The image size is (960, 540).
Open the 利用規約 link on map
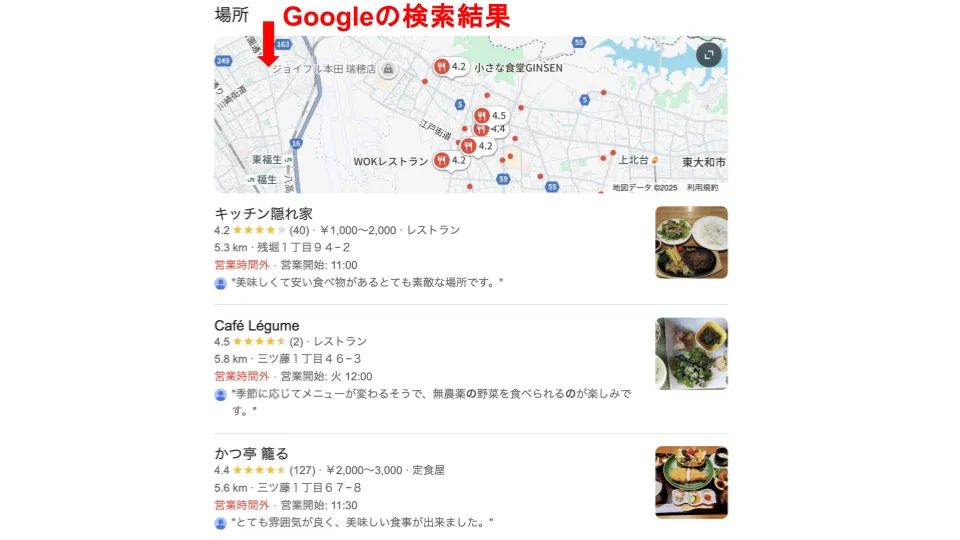click(x=702, y=187)
